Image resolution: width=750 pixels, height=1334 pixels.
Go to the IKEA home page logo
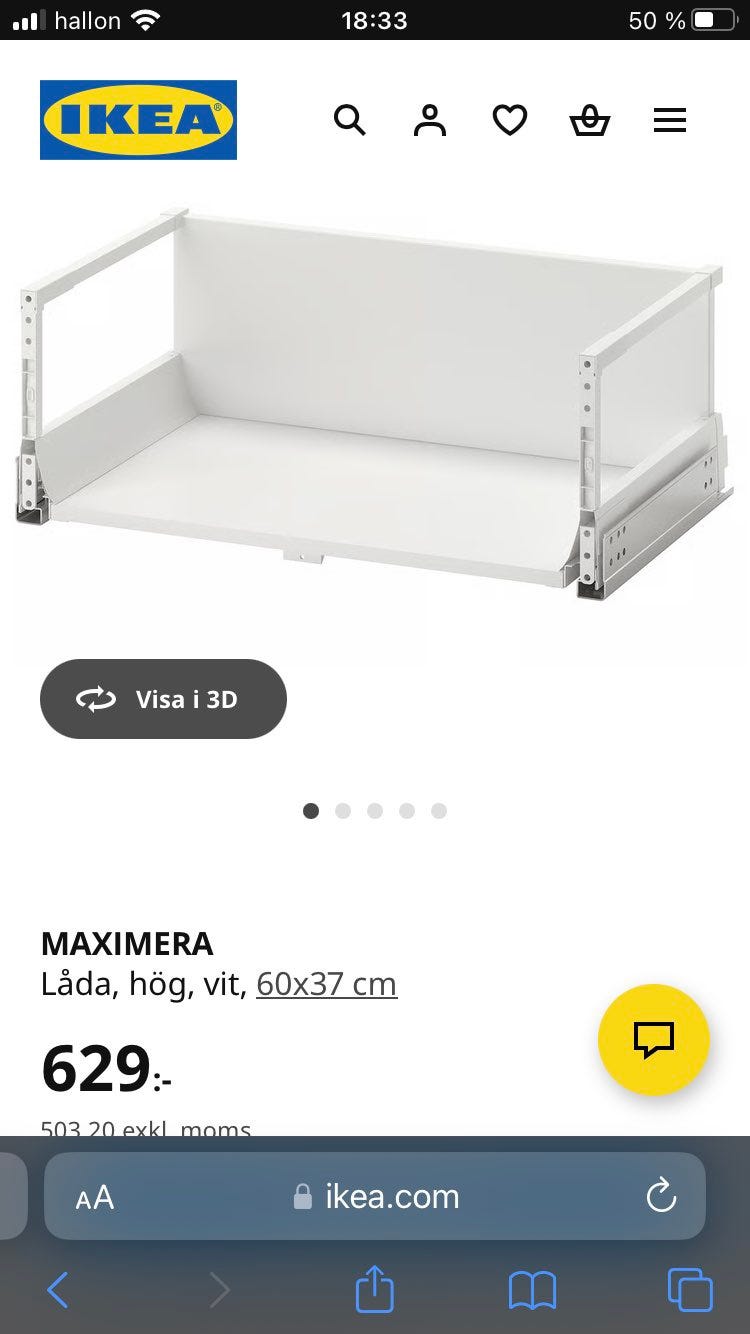click(x=138, y=120)
